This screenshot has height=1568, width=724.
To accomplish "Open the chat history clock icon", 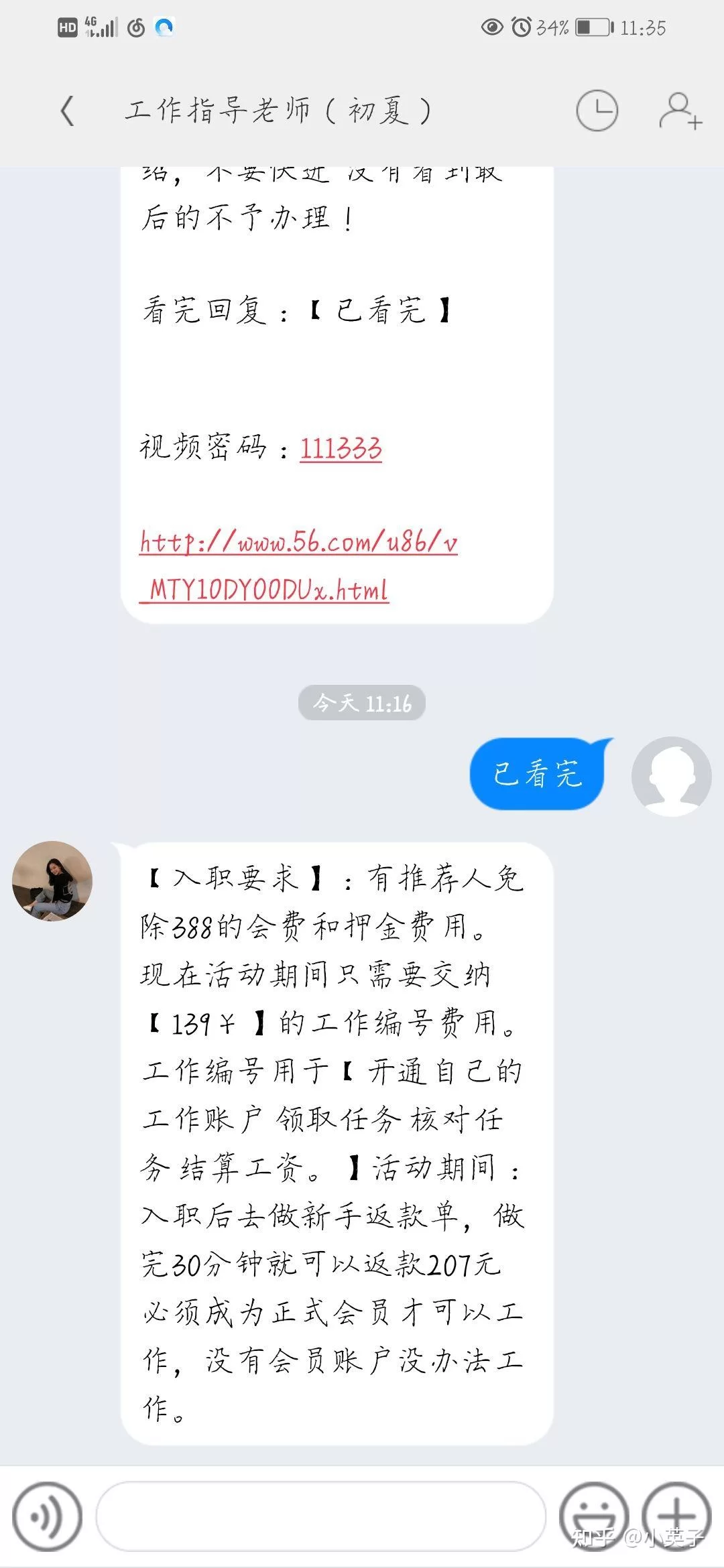I will (597, 111).
